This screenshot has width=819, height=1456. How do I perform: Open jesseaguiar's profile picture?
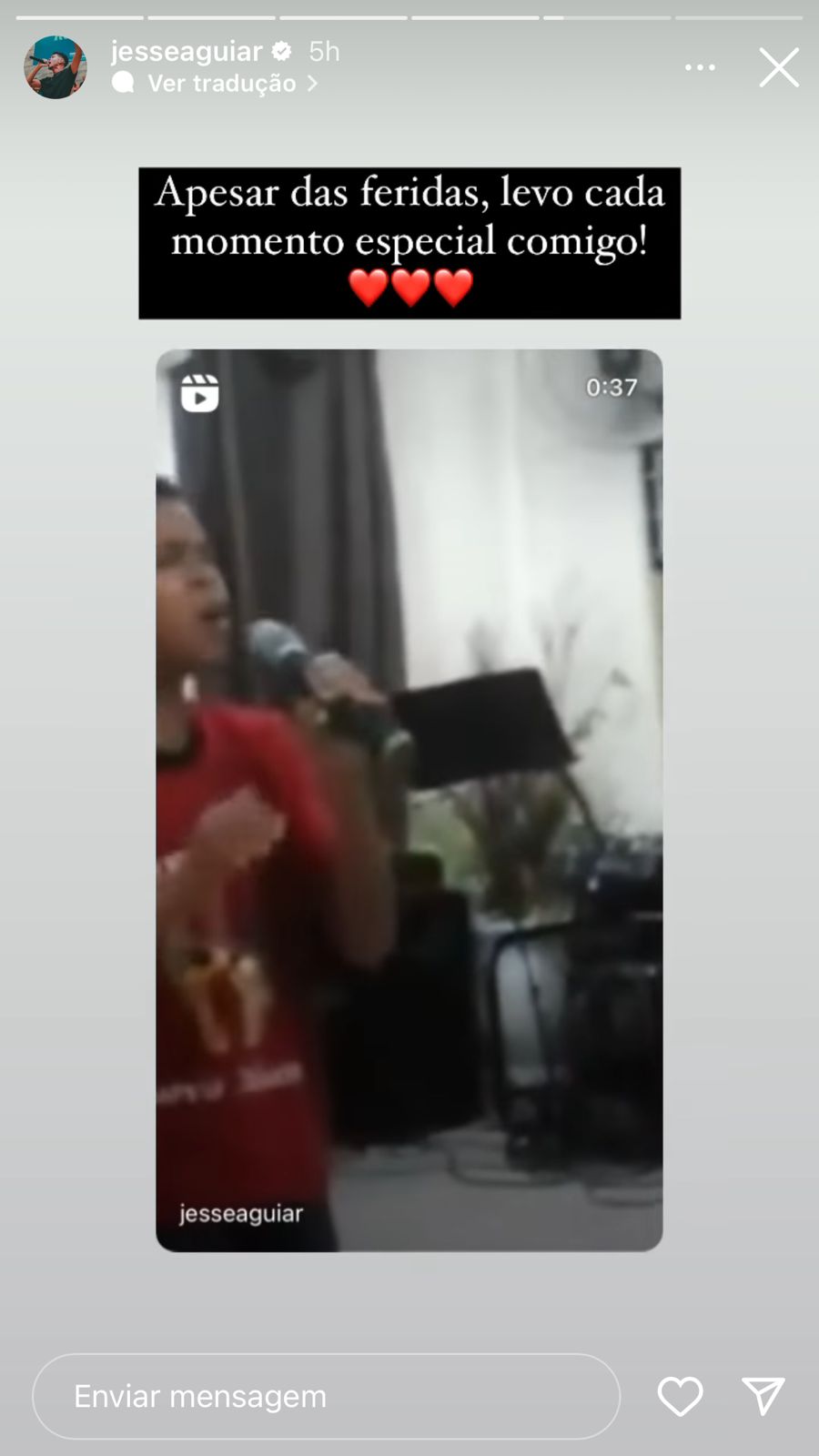click(56, 67)
